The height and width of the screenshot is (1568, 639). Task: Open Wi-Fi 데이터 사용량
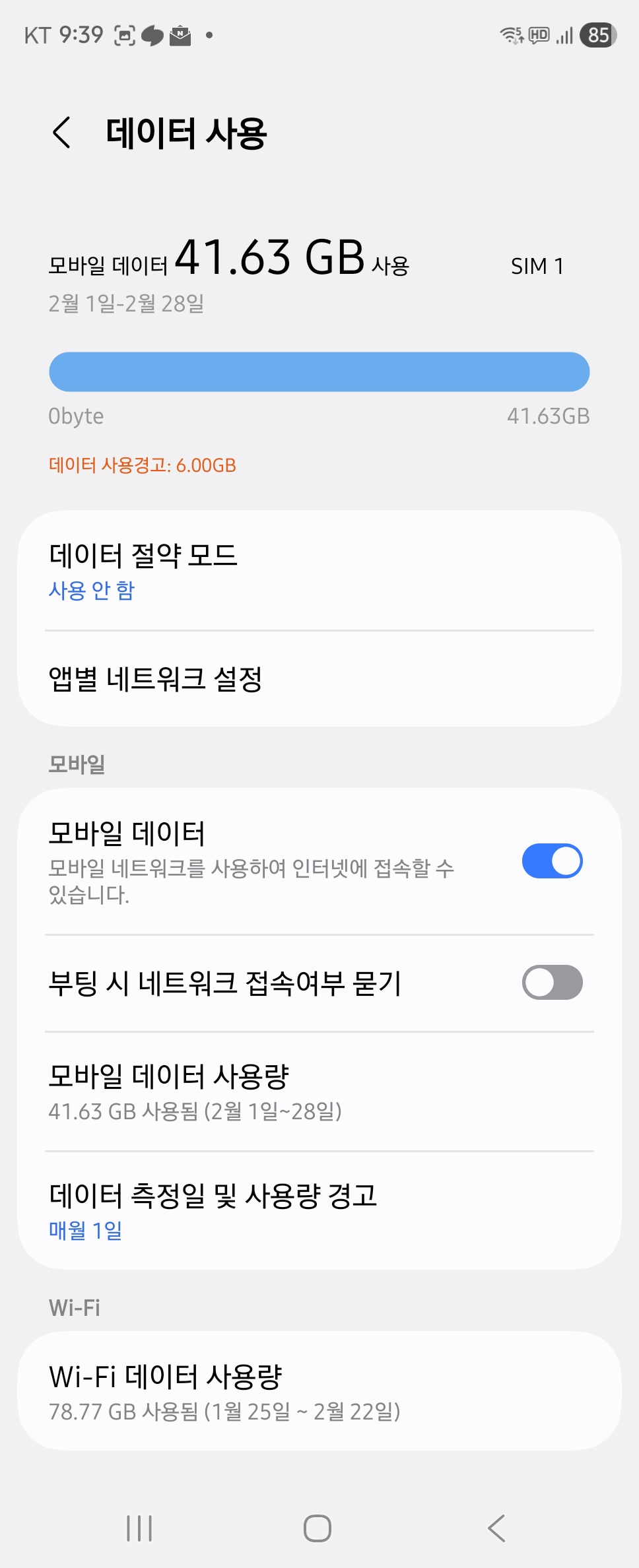pos(319,1391)
